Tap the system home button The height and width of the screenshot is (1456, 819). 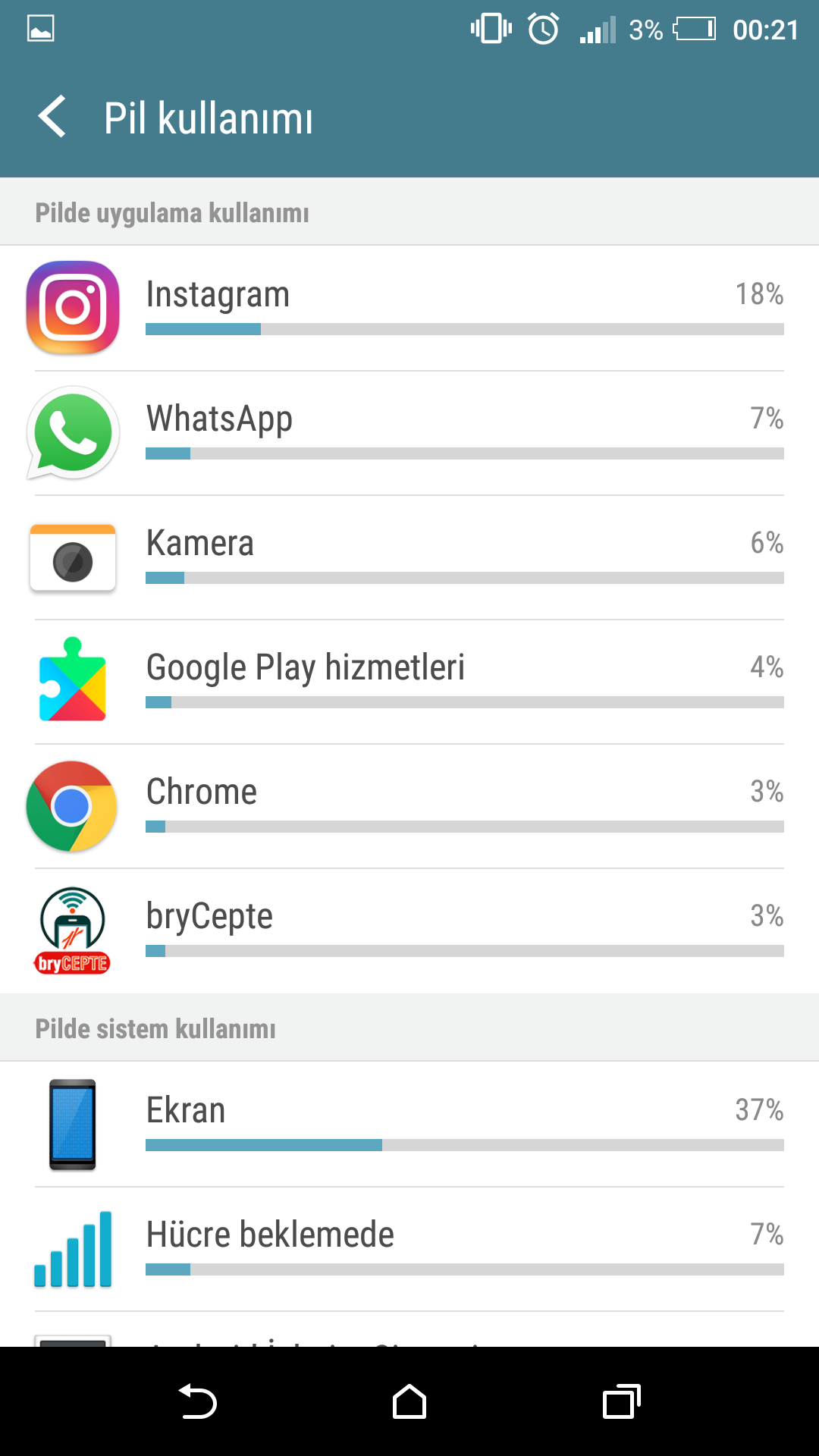409,1401
